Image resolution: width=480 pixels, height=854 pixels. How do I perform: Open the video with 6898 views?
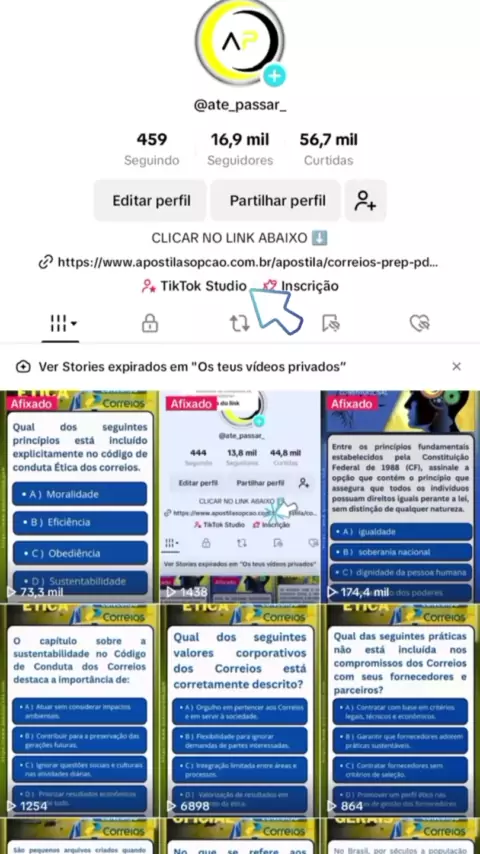click(240, 710)
